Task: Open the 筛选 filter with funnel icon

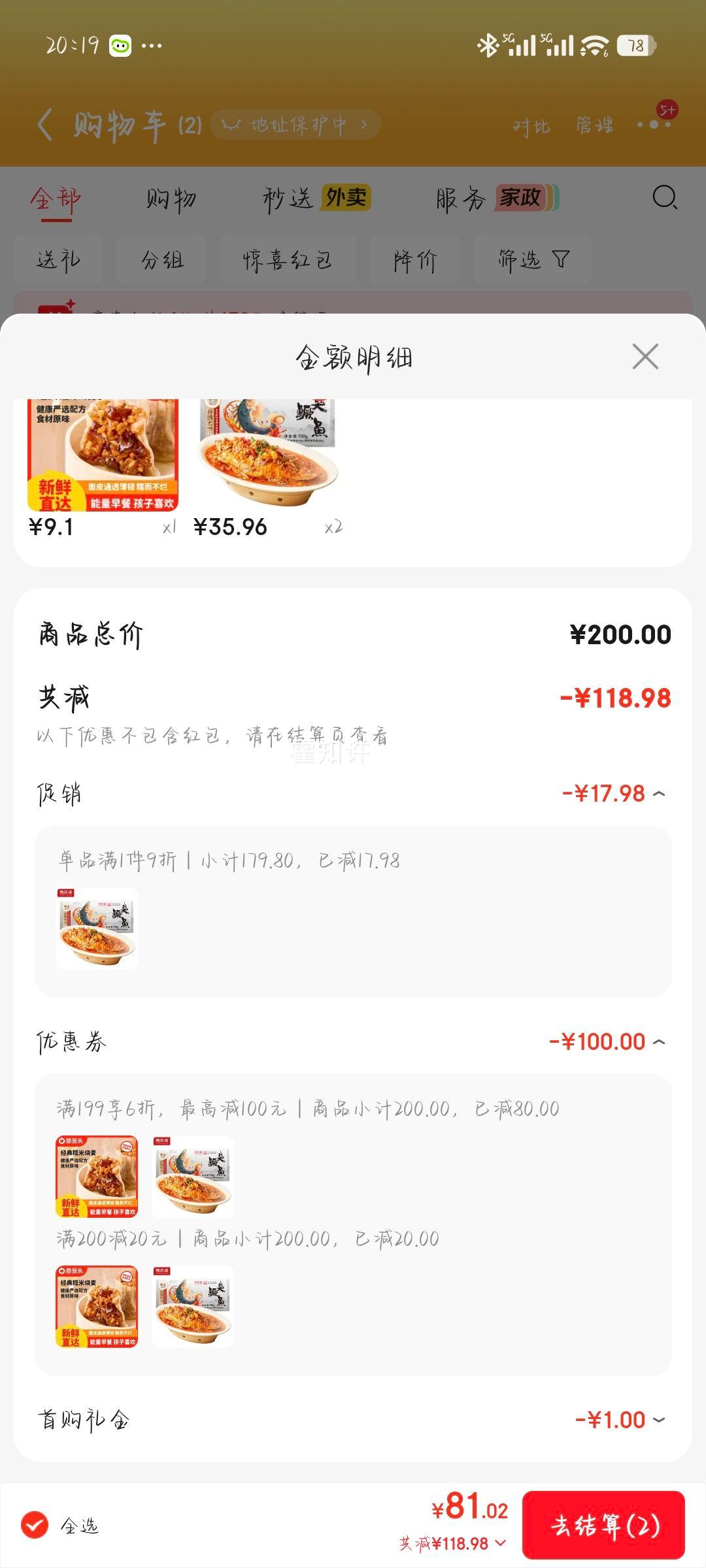Action: click(531, 259)
